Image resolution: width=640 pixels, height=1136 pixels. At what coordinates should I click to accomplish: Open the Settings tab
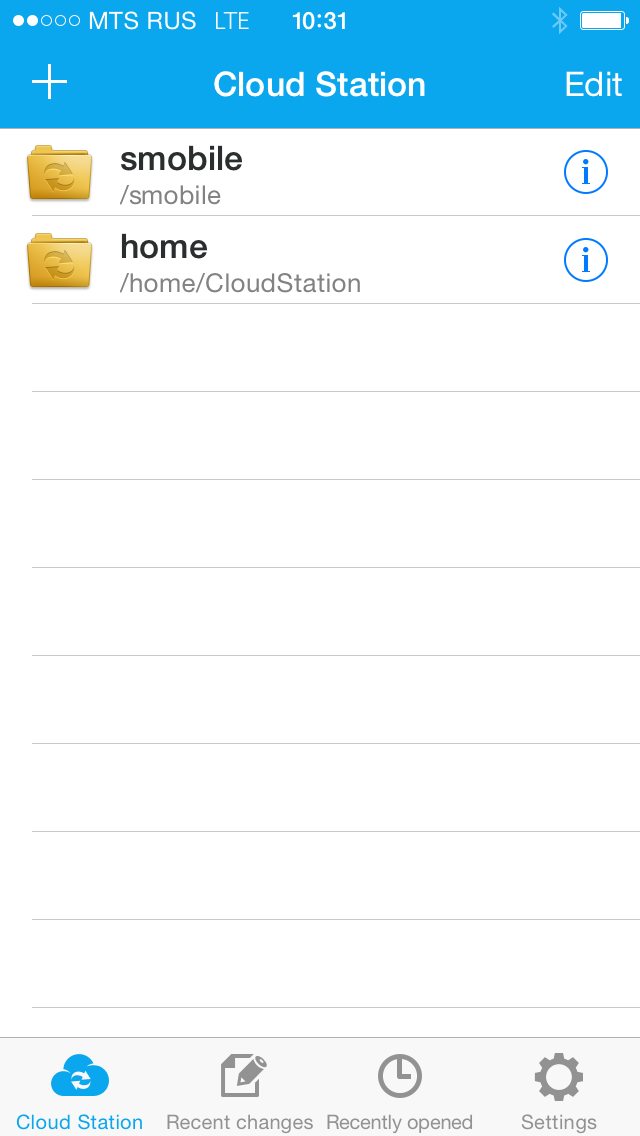click(559, 1092)
